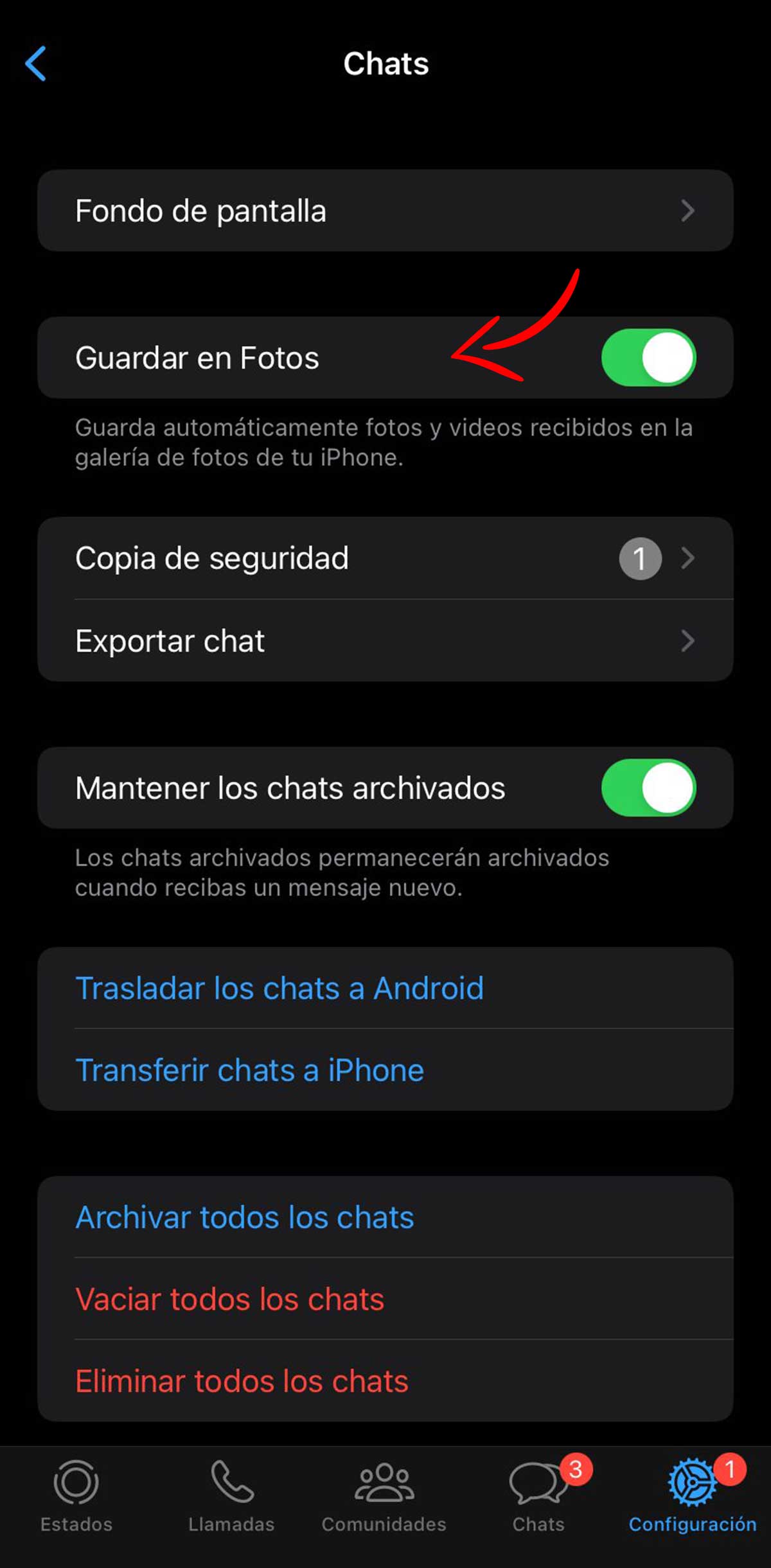The width and height of the screenshot is (771, 1568).
Task: Go back from Chats settings
Action: tap(36, 64)
